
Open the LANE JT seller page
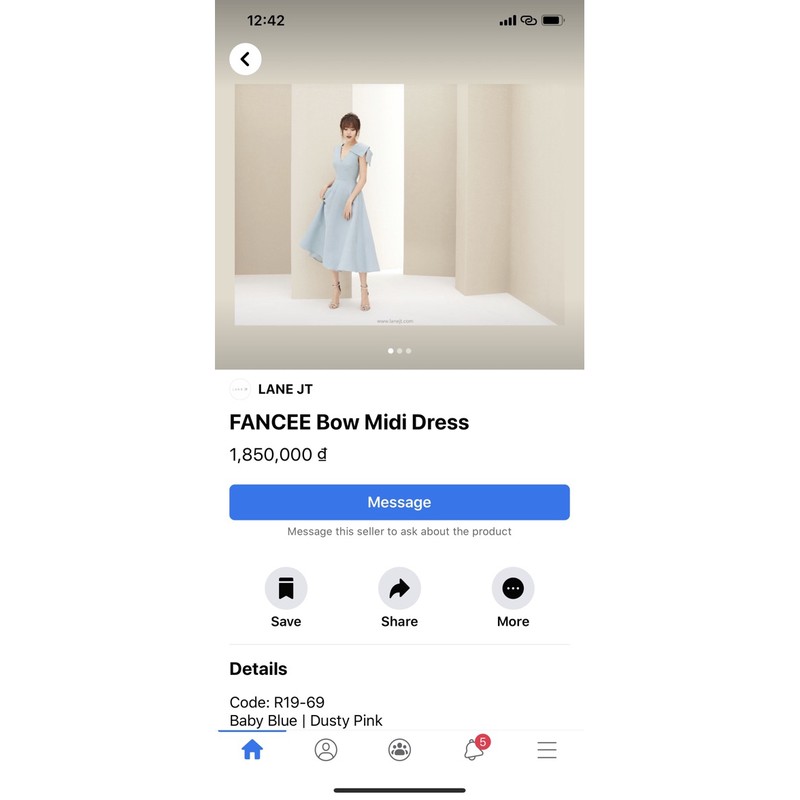click(x=285, y=389)
